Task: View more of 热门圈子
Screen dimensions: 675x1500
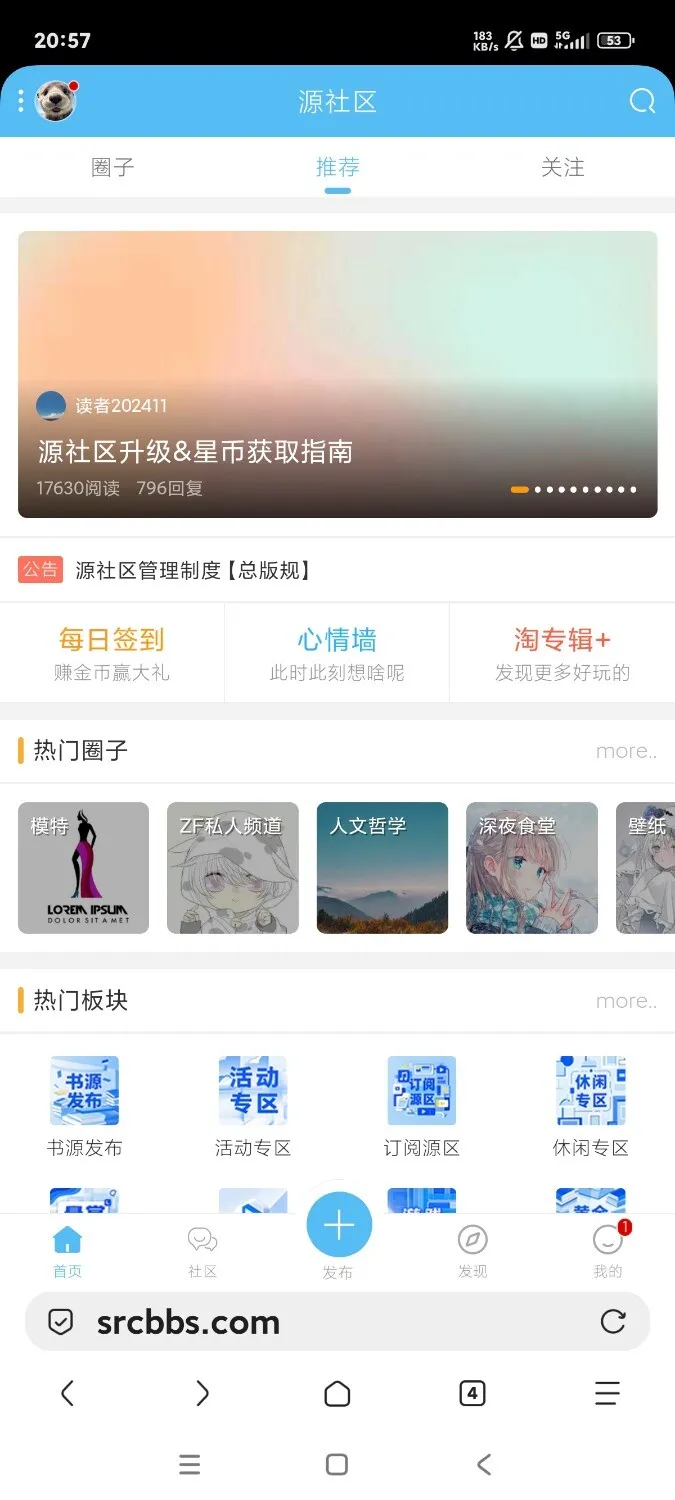Action: 626,751
